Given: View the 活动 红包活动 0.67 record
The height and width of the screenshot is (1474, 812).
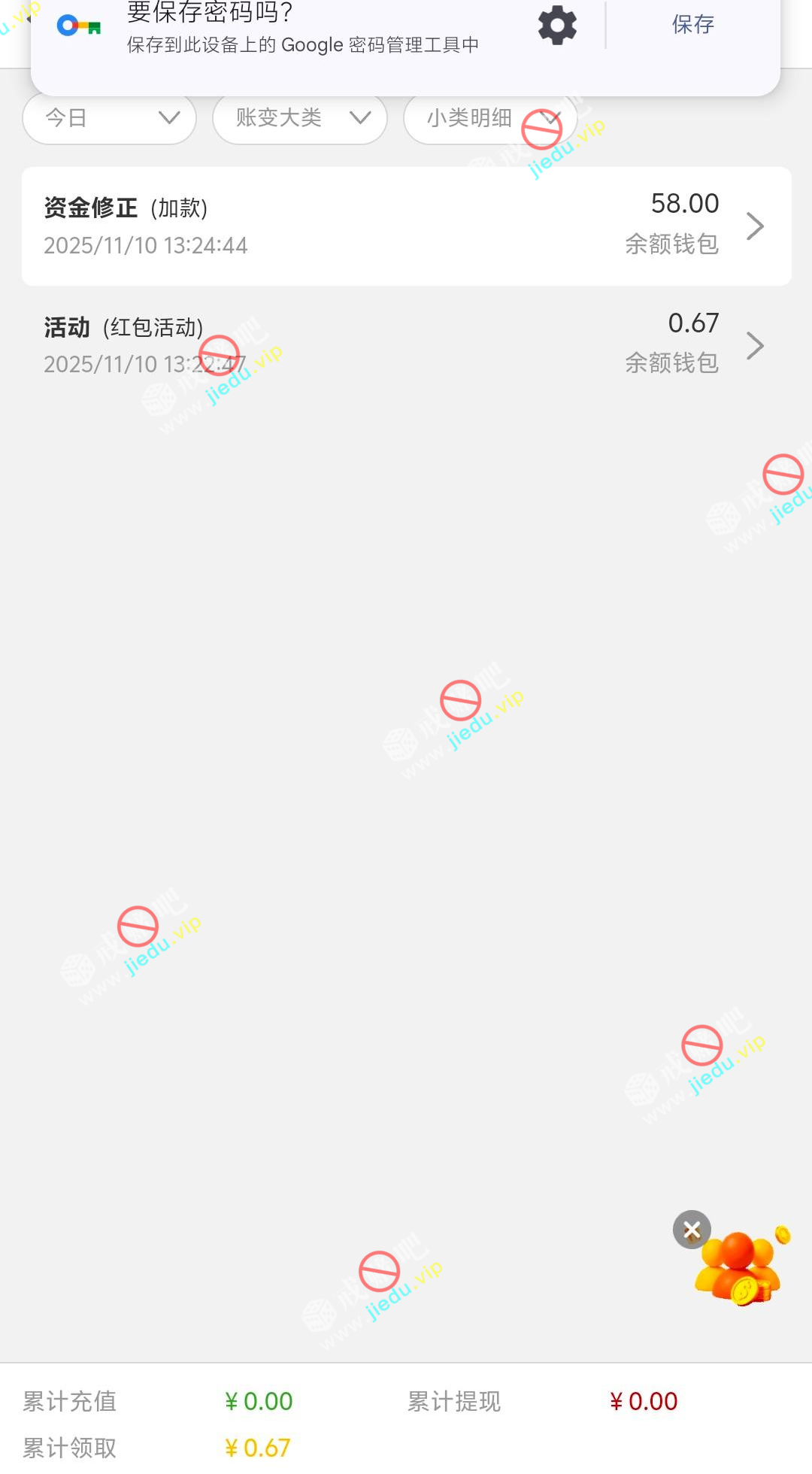Looking at the screenshot, I should coord(406,345).
